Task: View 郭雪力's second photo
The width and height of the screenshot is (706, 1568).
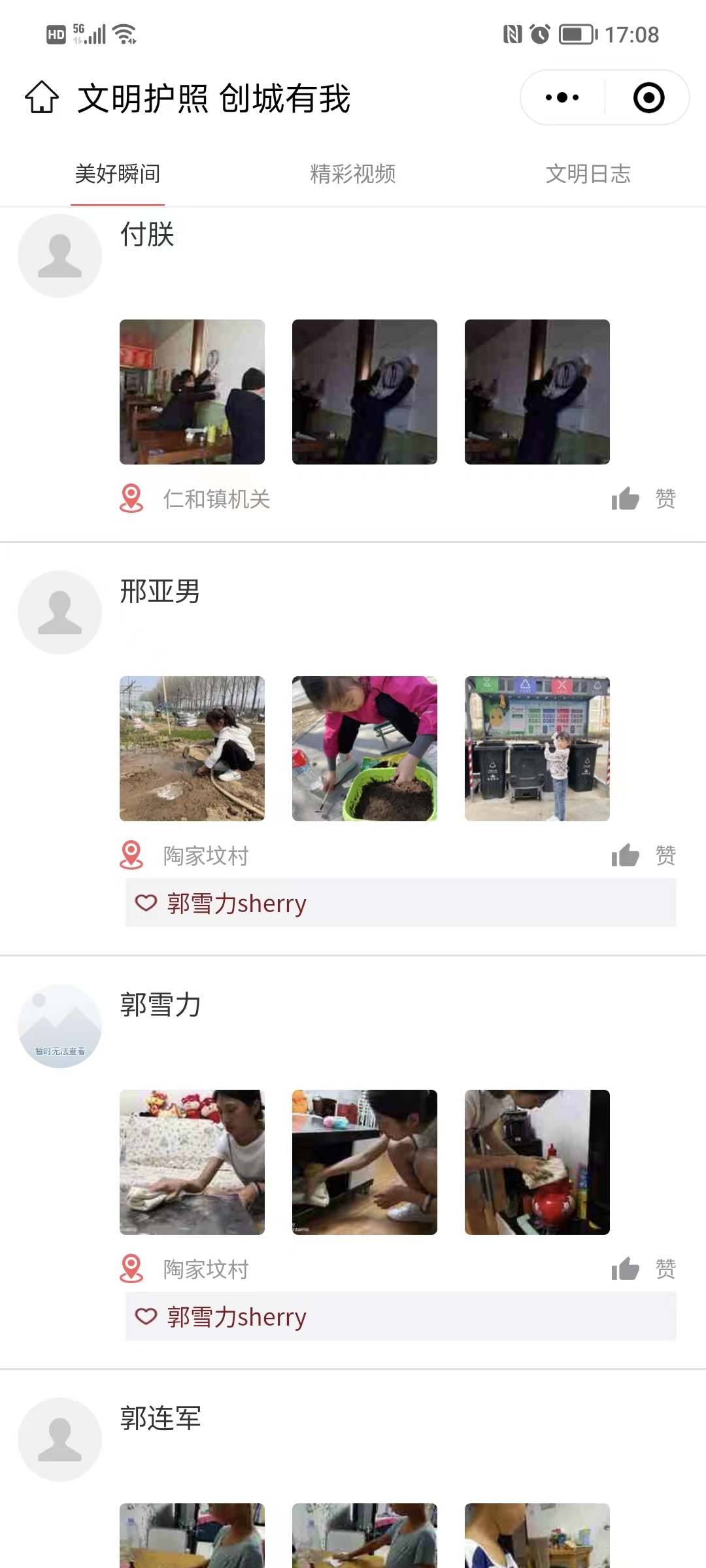Action: (x=365, y=1162)
